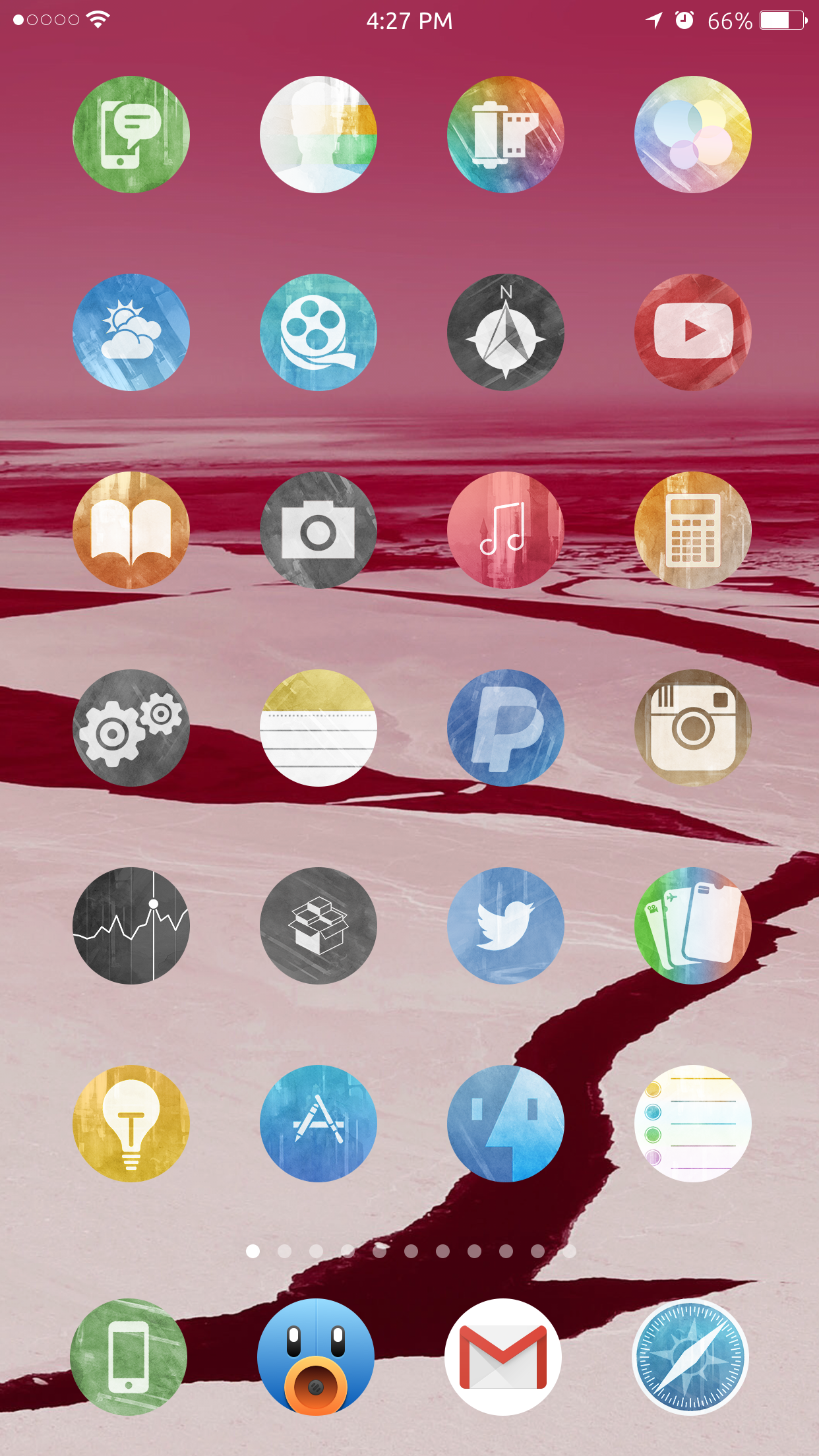Open the Music app
The height and width of the screenshot is (1456, 819).
pyautogui.click(x=506, y=530)
